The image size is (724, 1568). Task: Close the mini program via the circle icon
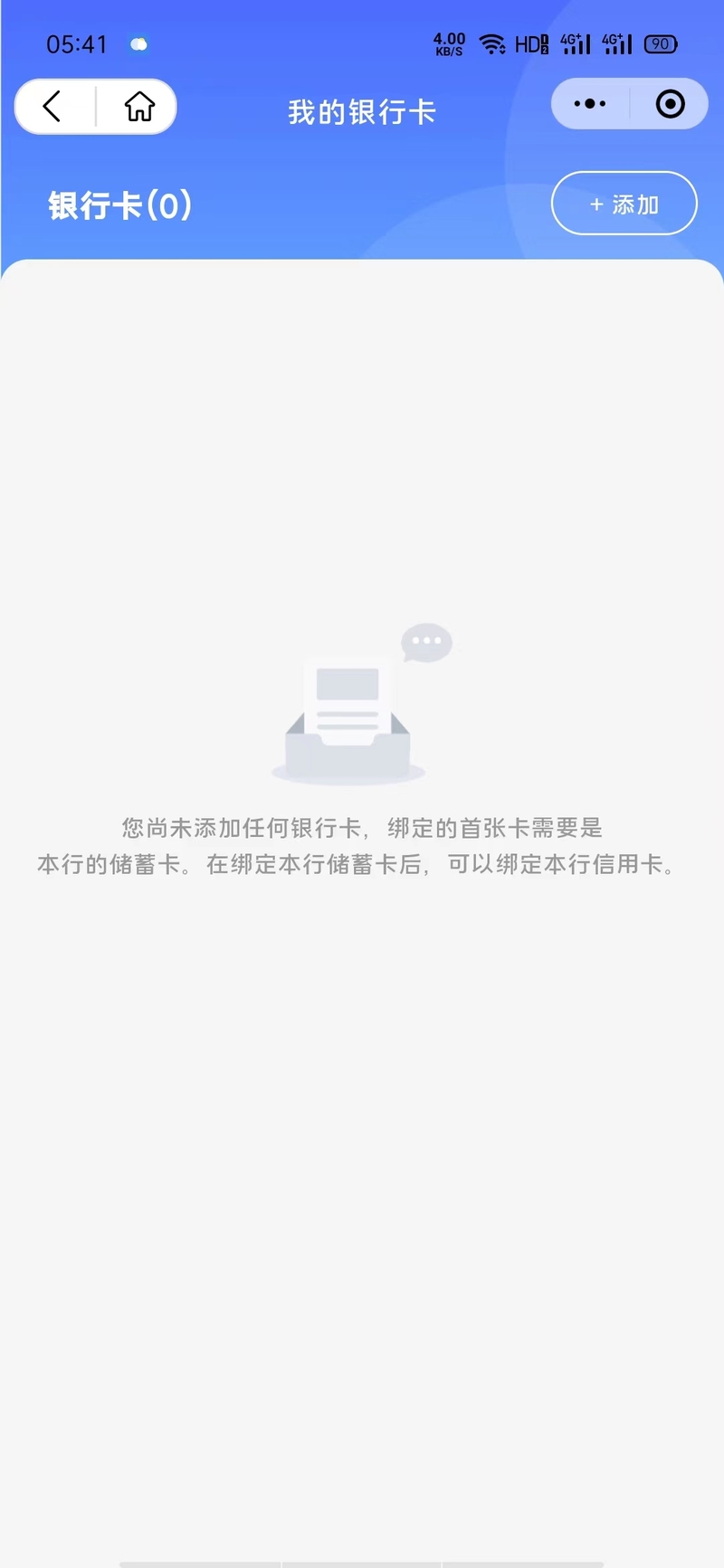[670, 104]
